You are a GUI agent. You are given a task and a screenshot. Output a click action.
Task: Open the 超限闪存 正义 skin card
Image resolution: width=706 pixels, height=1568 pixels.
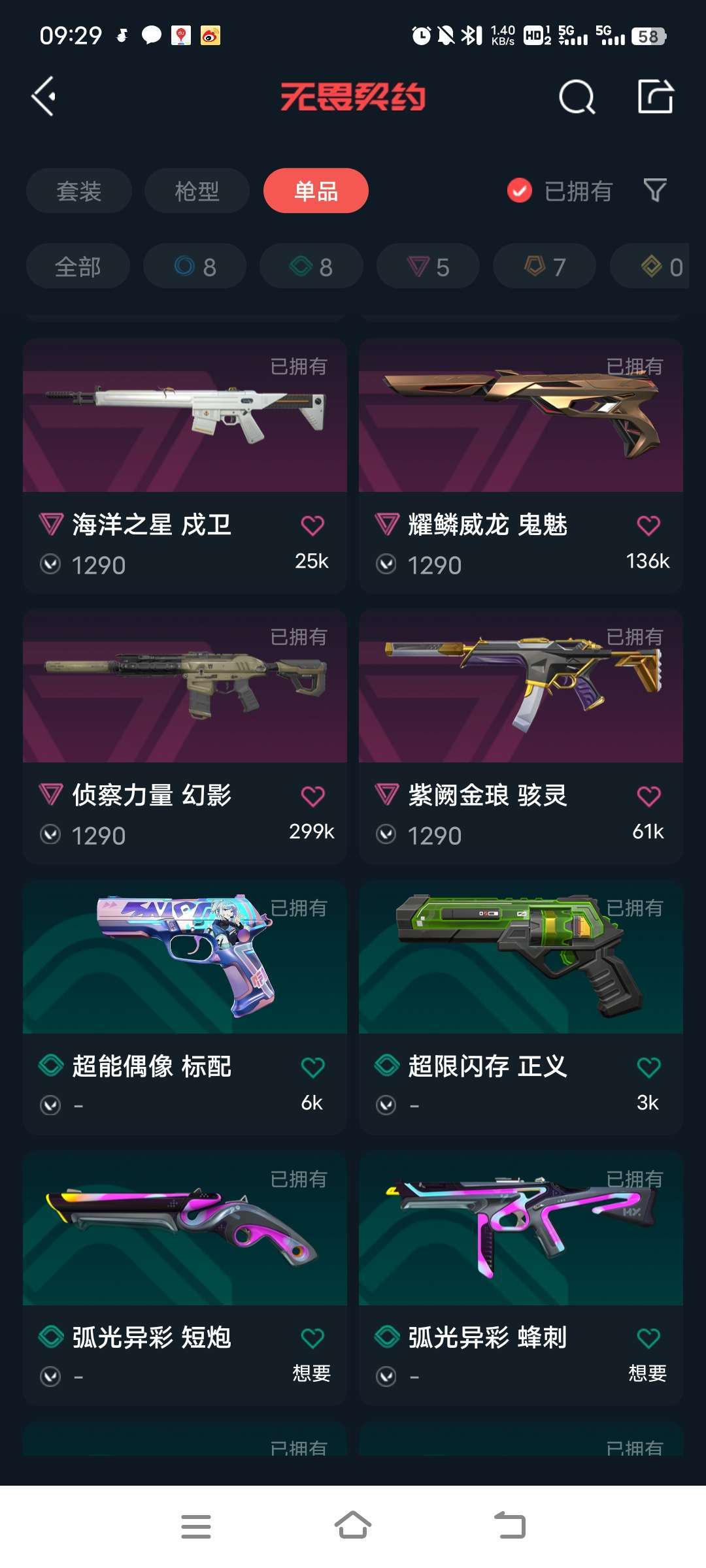click(x=521, y=1007)
